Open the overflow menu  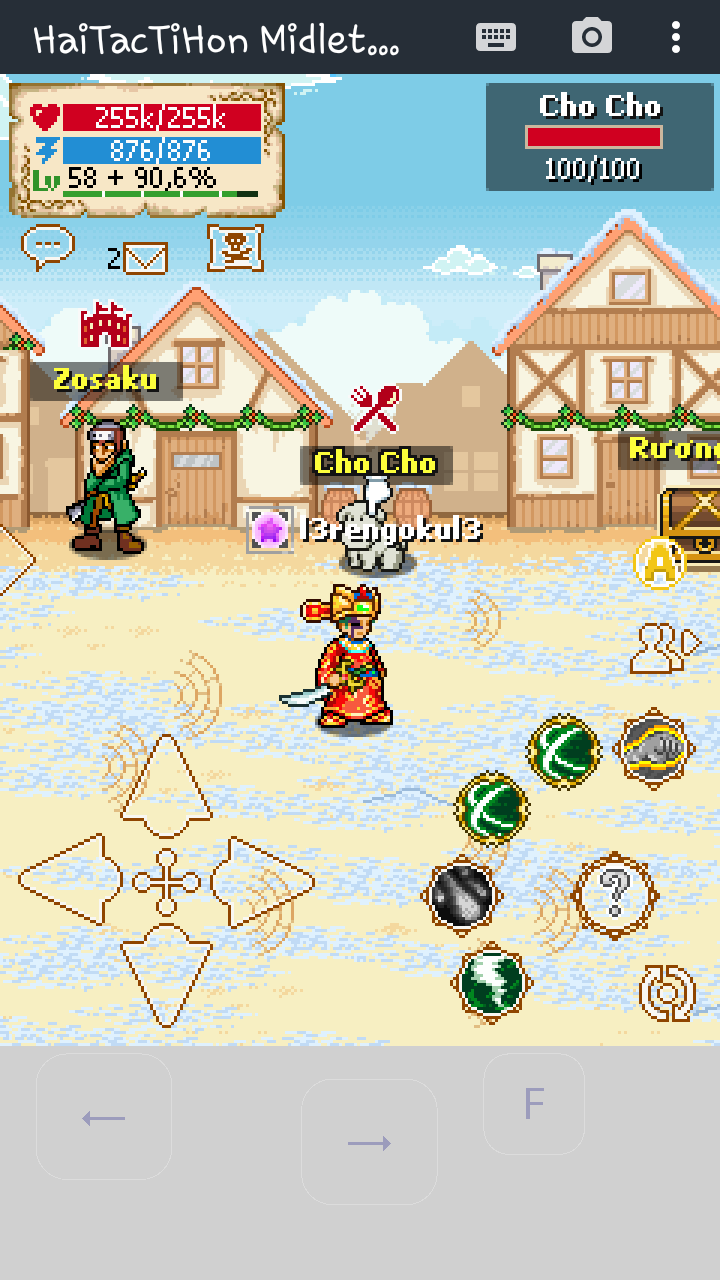(676, 38)
